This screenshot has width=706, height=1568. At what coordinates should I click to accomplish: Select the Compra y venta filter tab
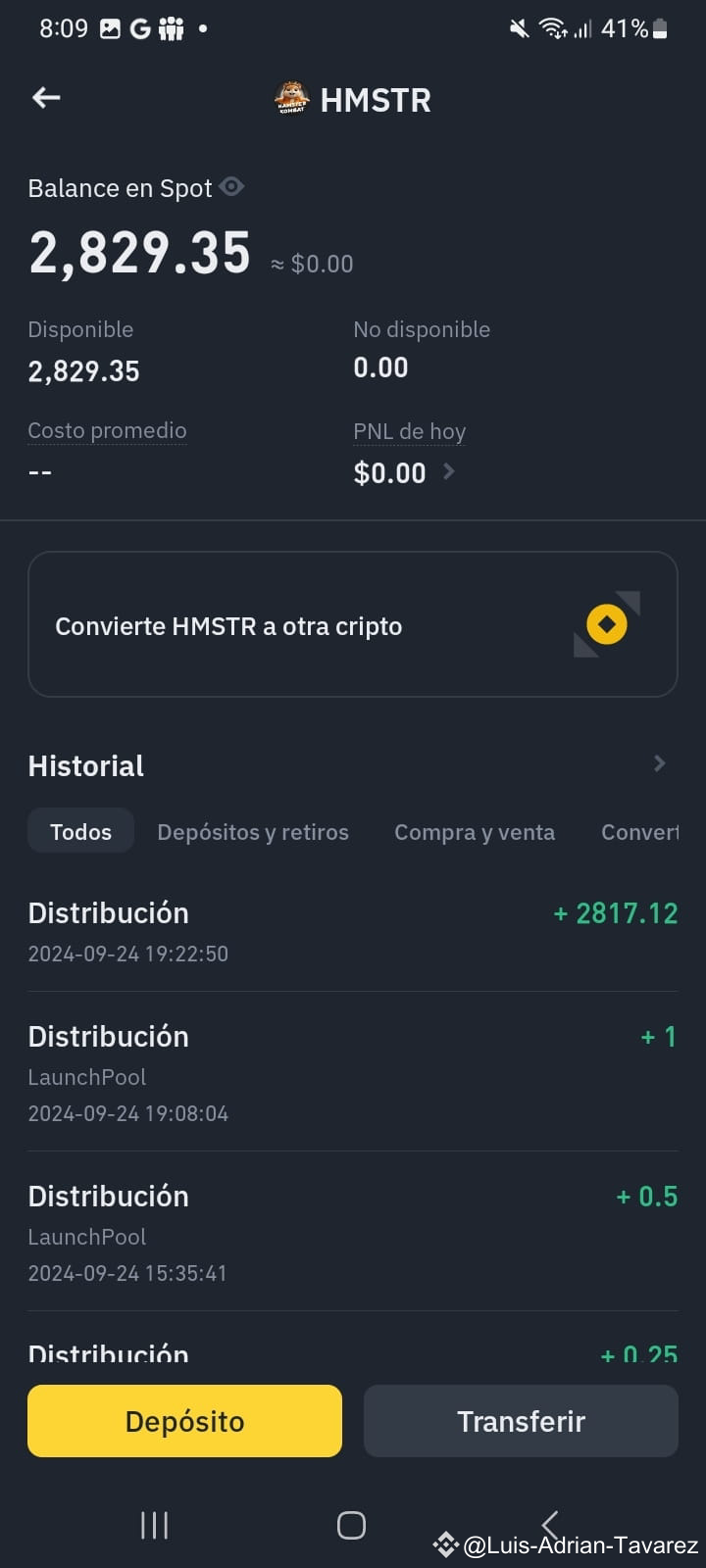475,831
